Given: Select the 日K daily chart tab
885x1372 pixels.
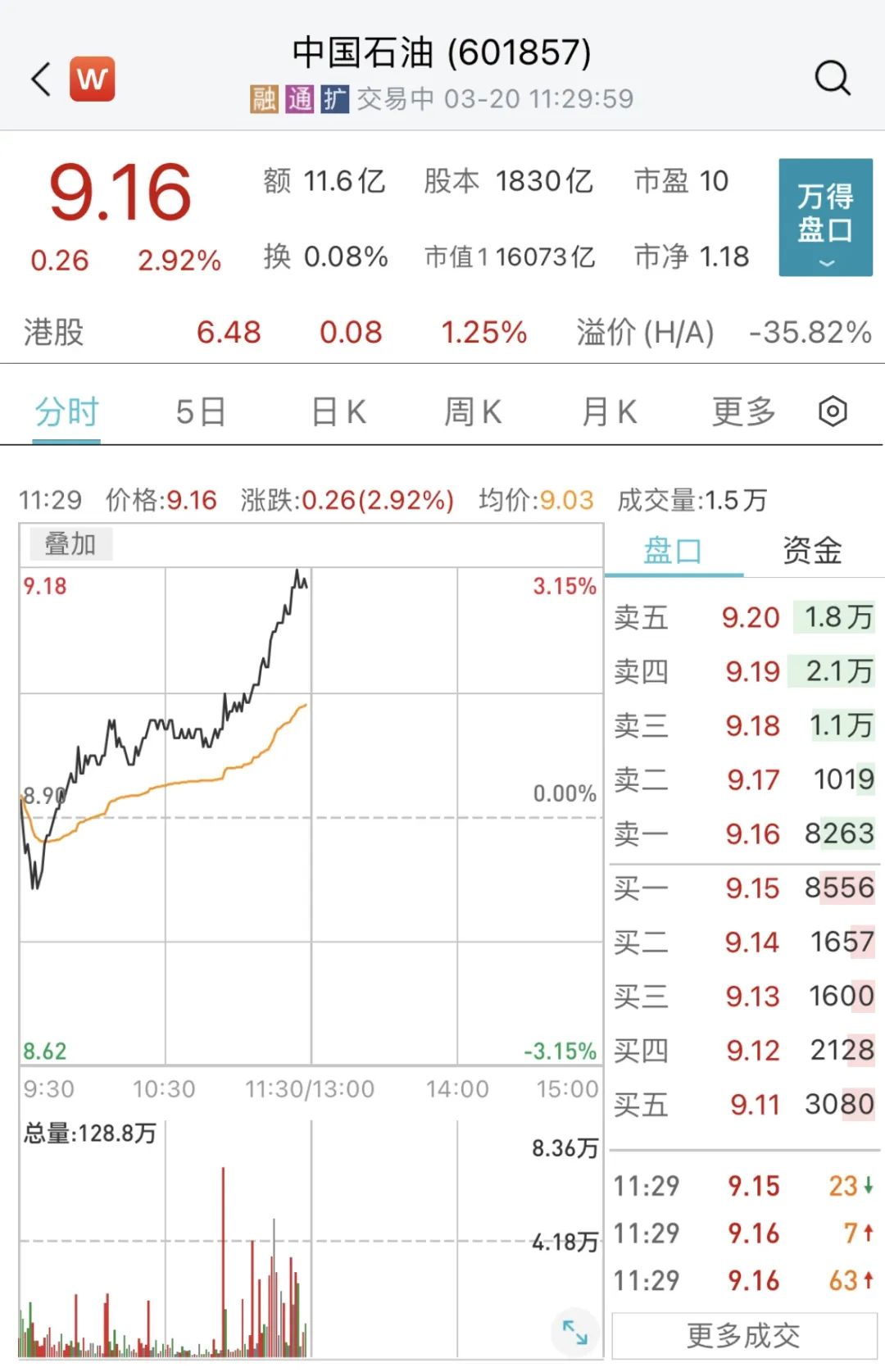Looking at the screenshot, I should pos(337,411).
